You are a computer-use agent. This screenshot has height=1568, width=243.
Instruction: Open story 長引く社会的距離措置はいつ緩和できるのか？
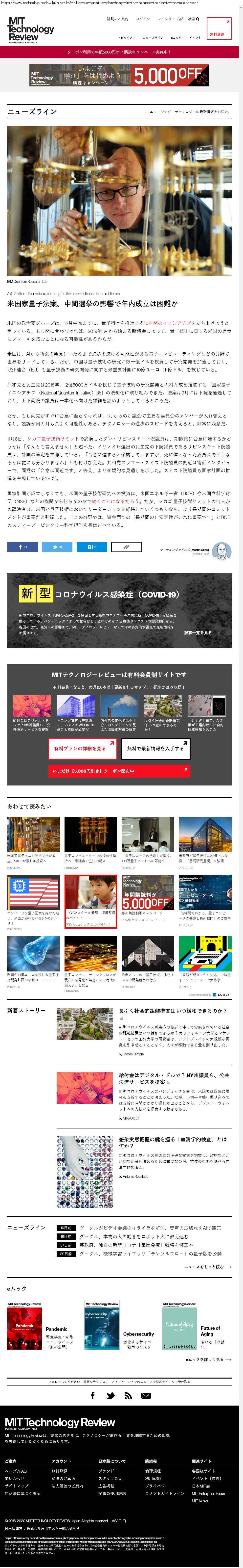[173, 1010]
